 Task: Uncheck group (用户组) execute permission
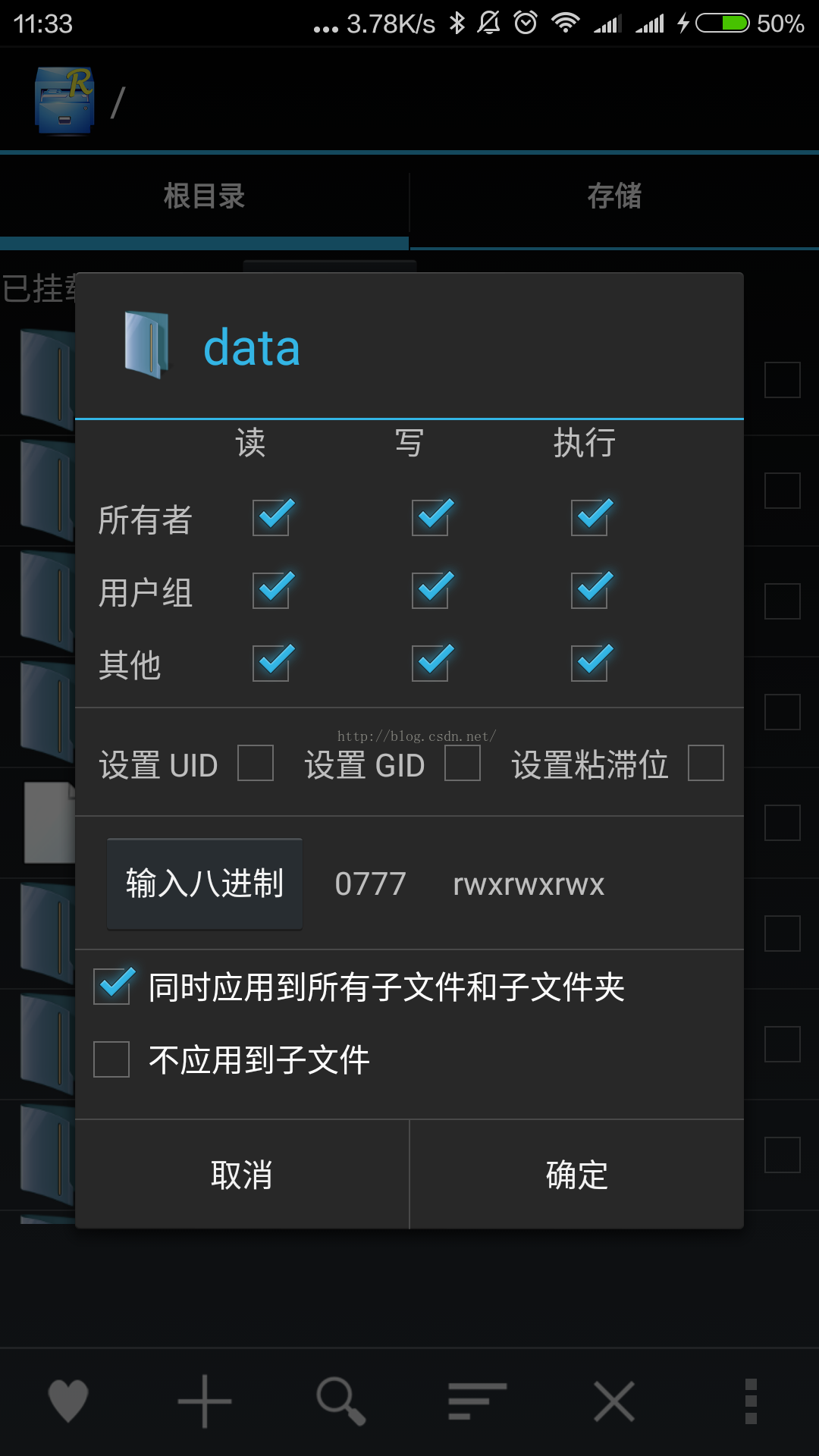pos(589,591)
